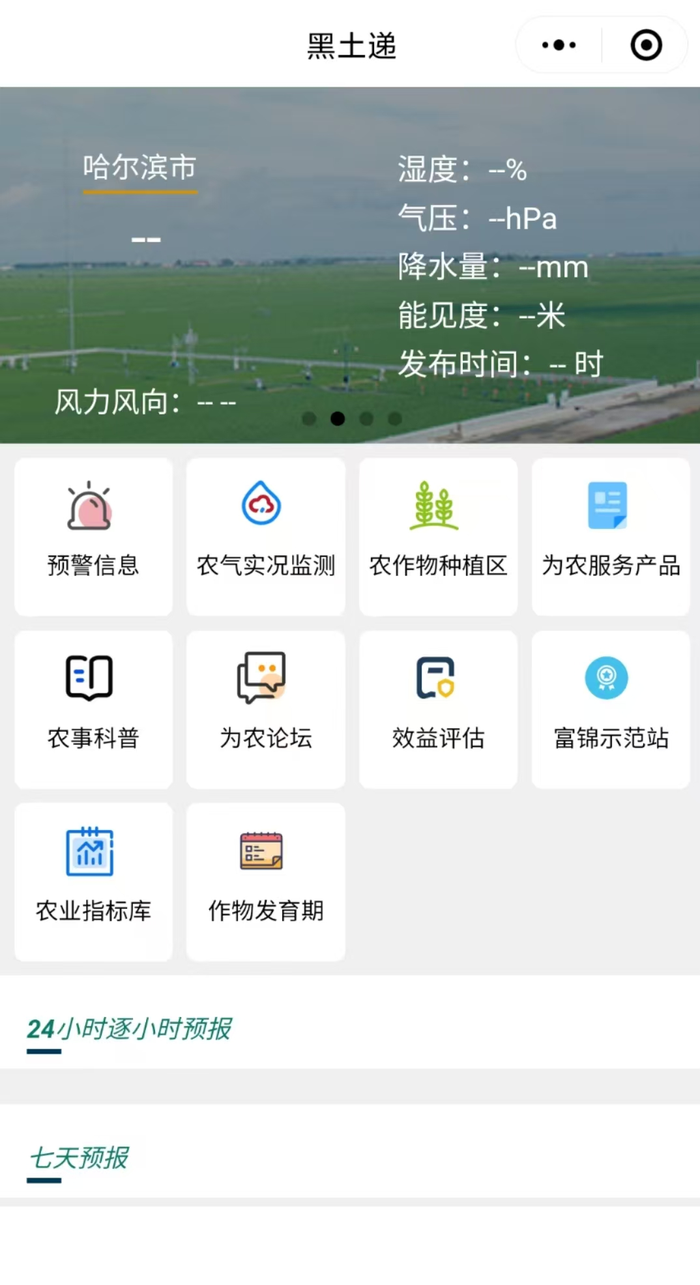Open the mini program more options menu
Image resolution: width=700 pixels, height=1285 pixels.
point(559,45)
